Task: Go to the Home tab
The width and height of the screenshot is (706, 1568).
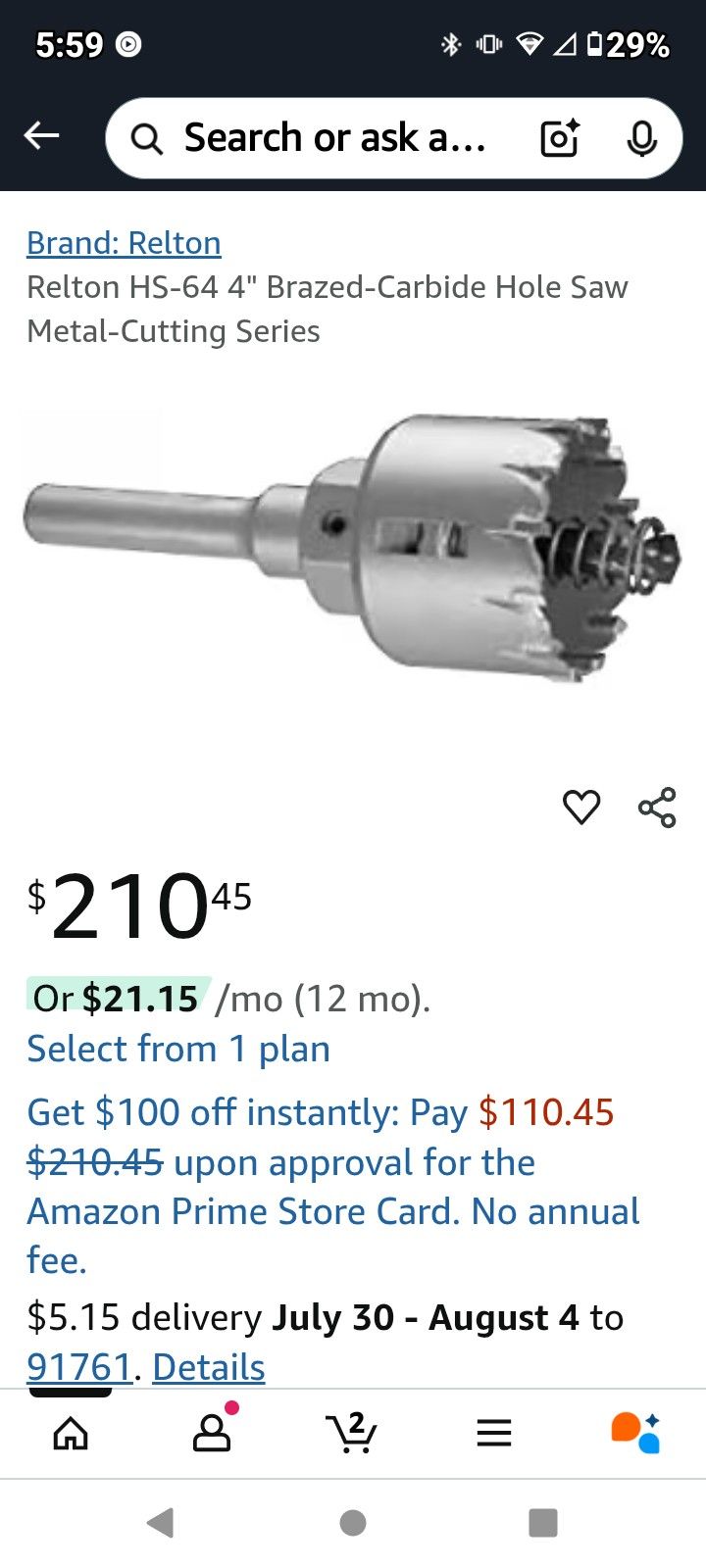Action: click(71, 1434)
